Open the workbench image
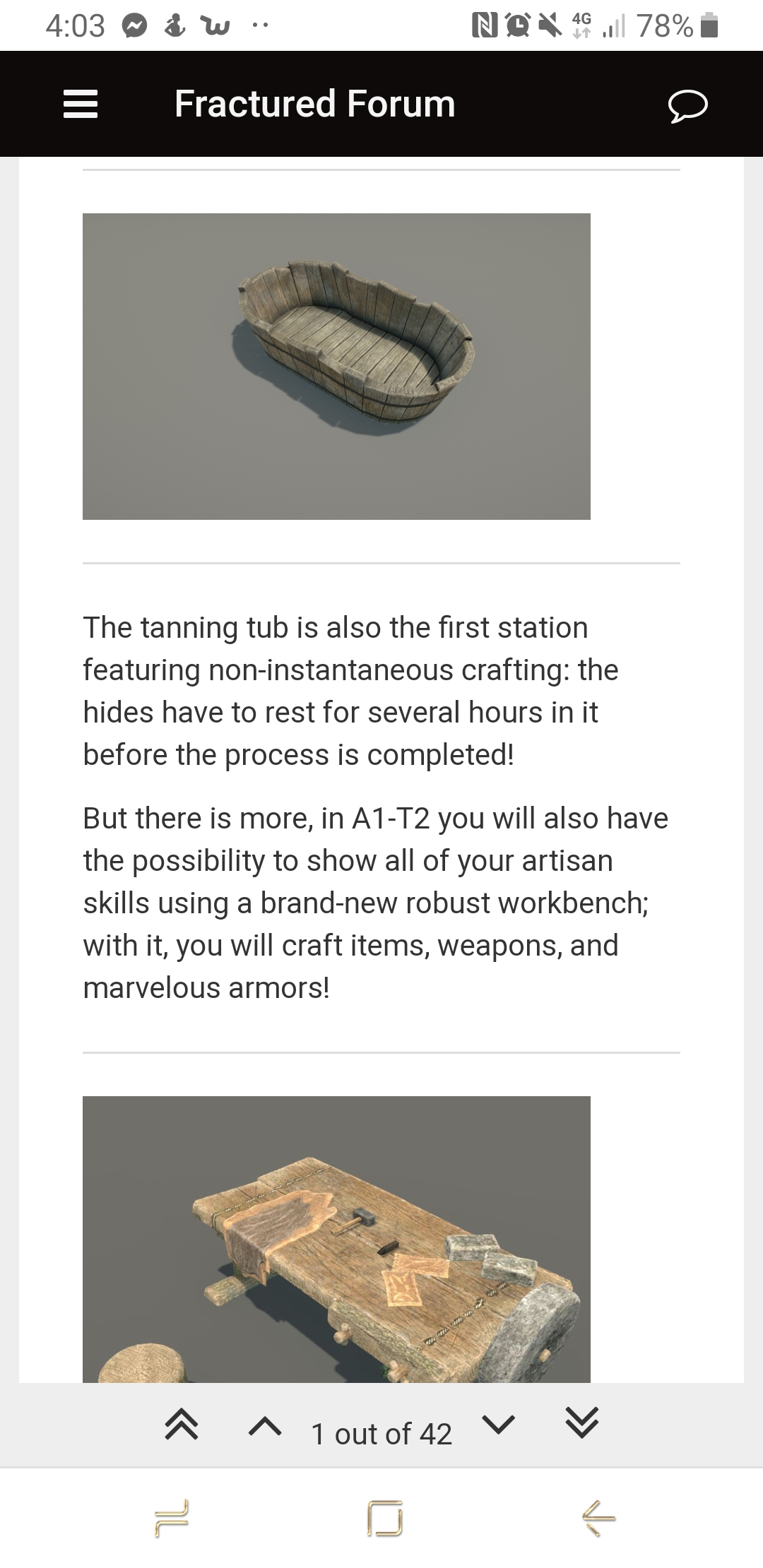Screen dimensions: 763x1568 [336, 1238]
